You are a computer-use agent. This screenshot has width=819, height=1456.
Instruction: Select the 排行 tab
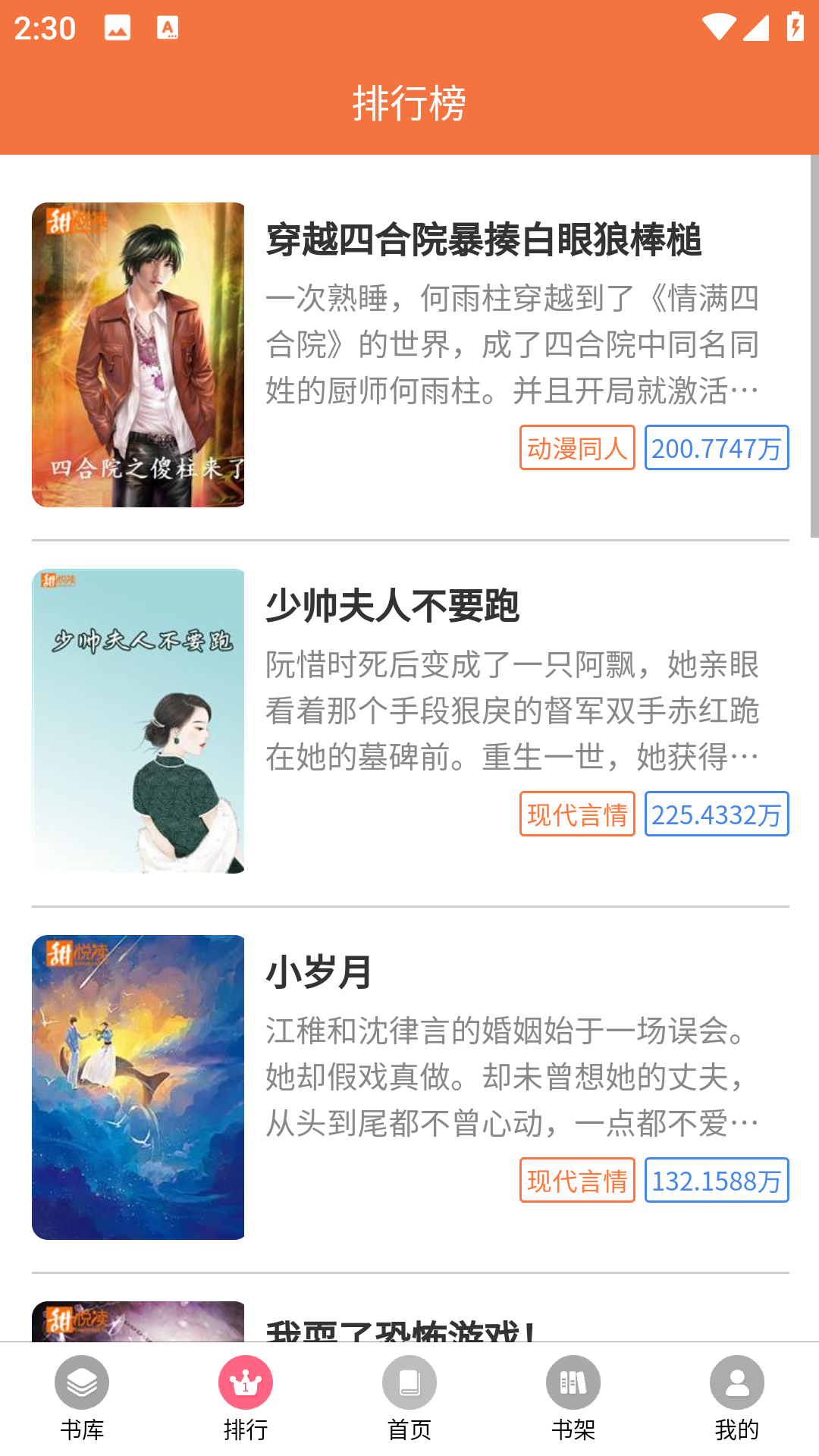(x=246, y=1398)
